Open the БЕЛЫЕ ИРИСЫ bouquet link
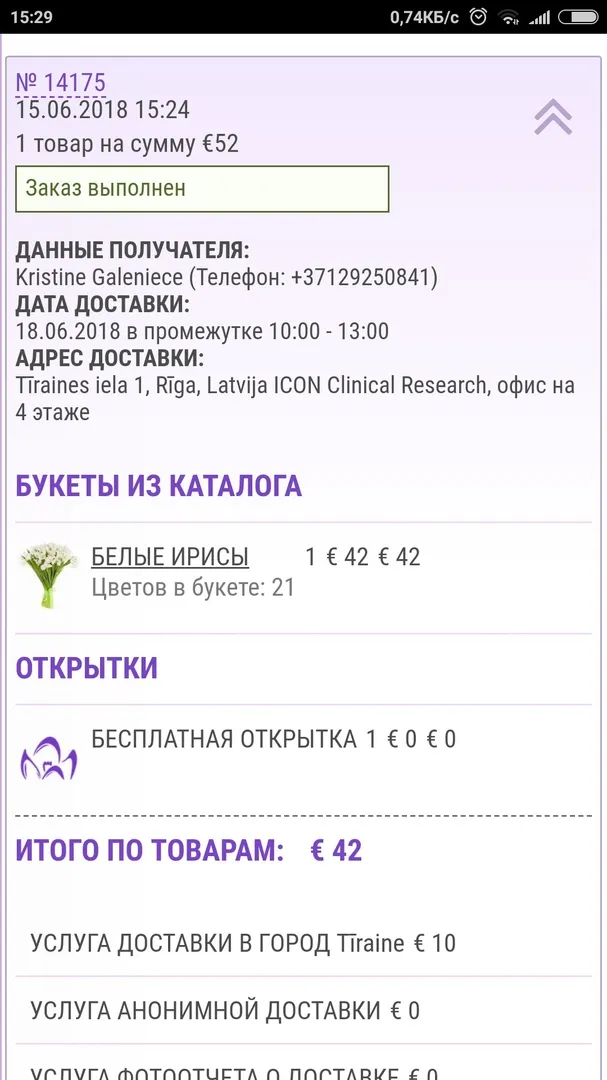607x1080 pixels. pos(170,557)
